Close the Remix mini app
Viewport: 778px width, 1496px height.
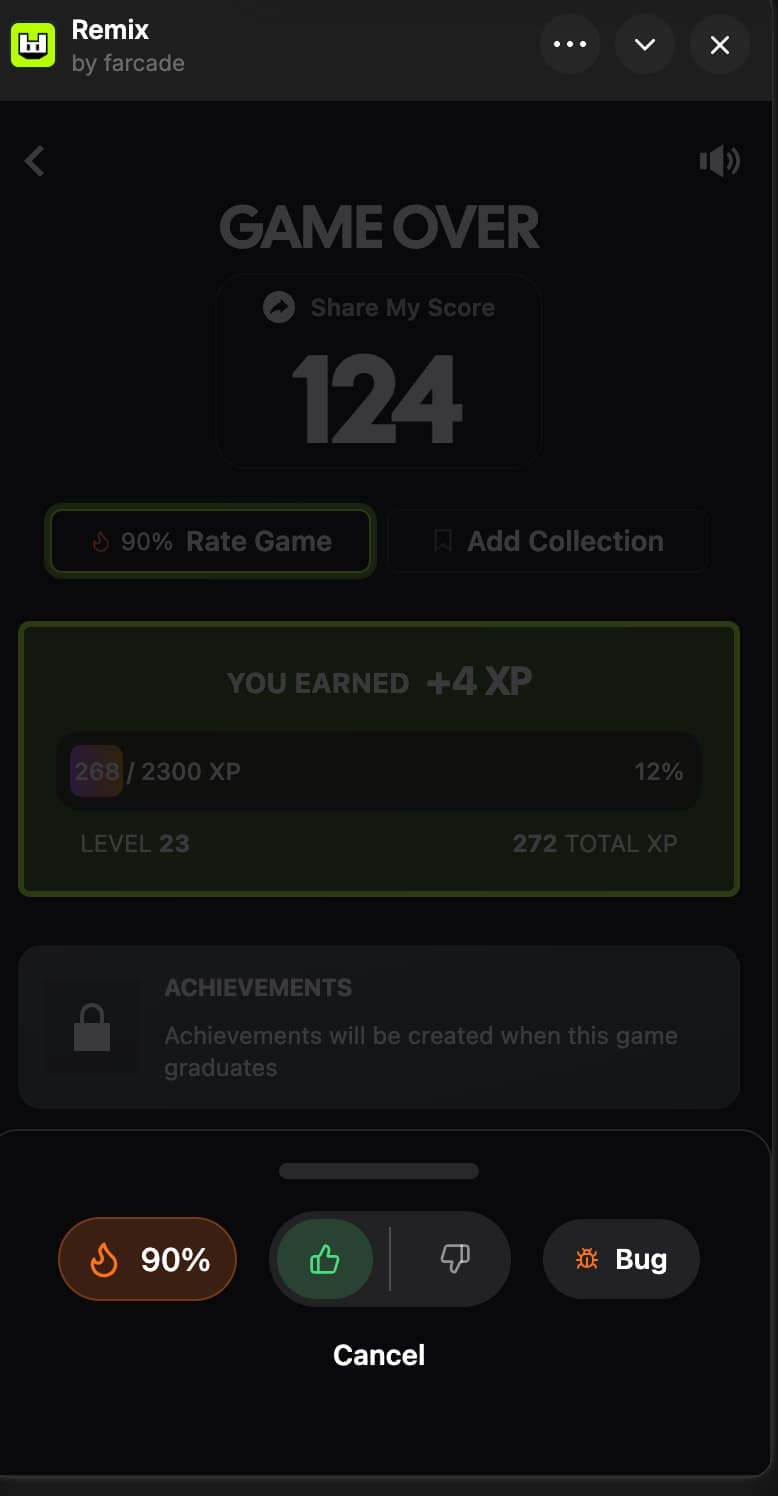720,45
